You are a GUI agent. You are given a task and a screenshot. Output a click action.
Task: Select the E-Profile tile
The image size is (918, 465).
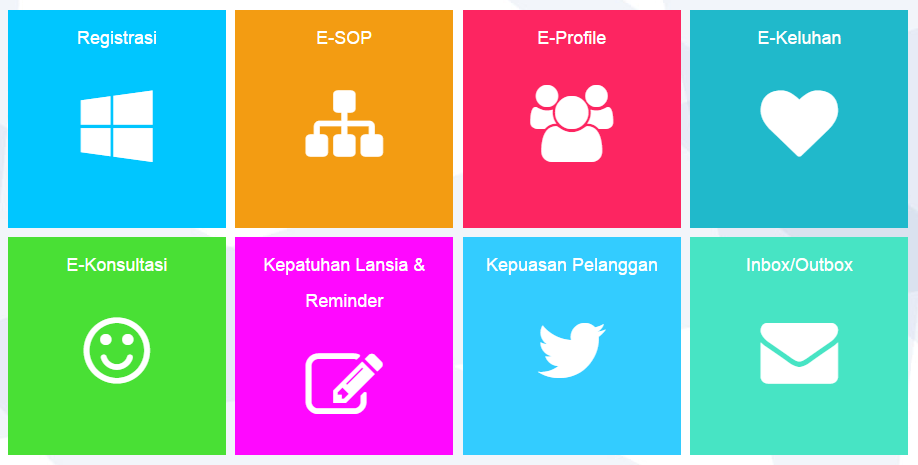pyautogui.click(x=571, y=119)
